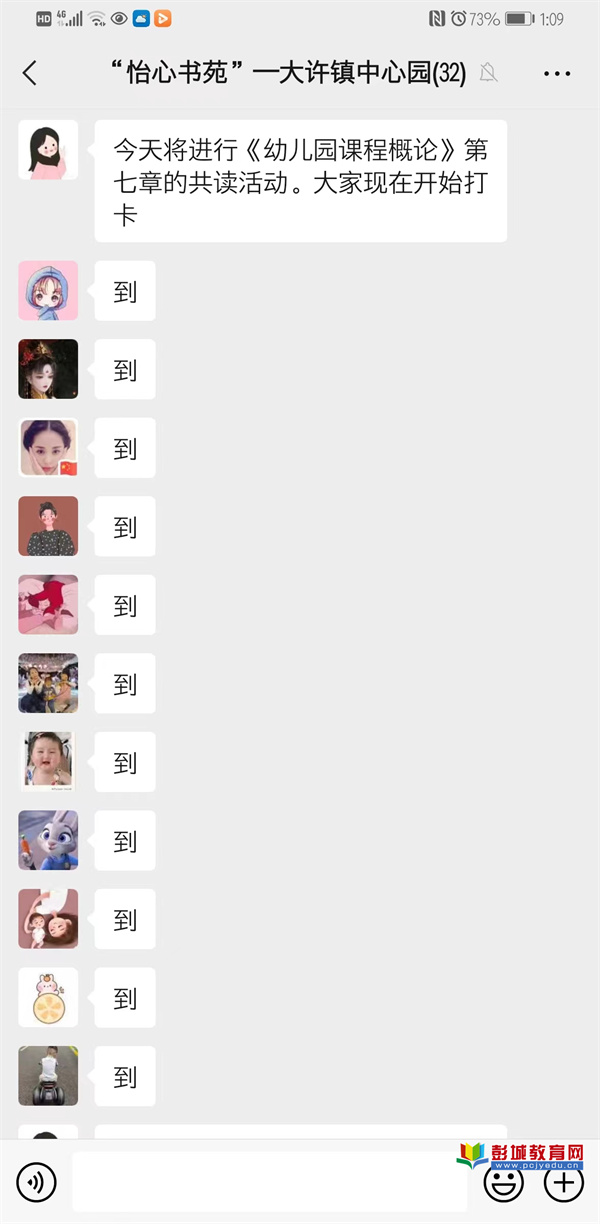Go back from the group chat

coord(29,73)
